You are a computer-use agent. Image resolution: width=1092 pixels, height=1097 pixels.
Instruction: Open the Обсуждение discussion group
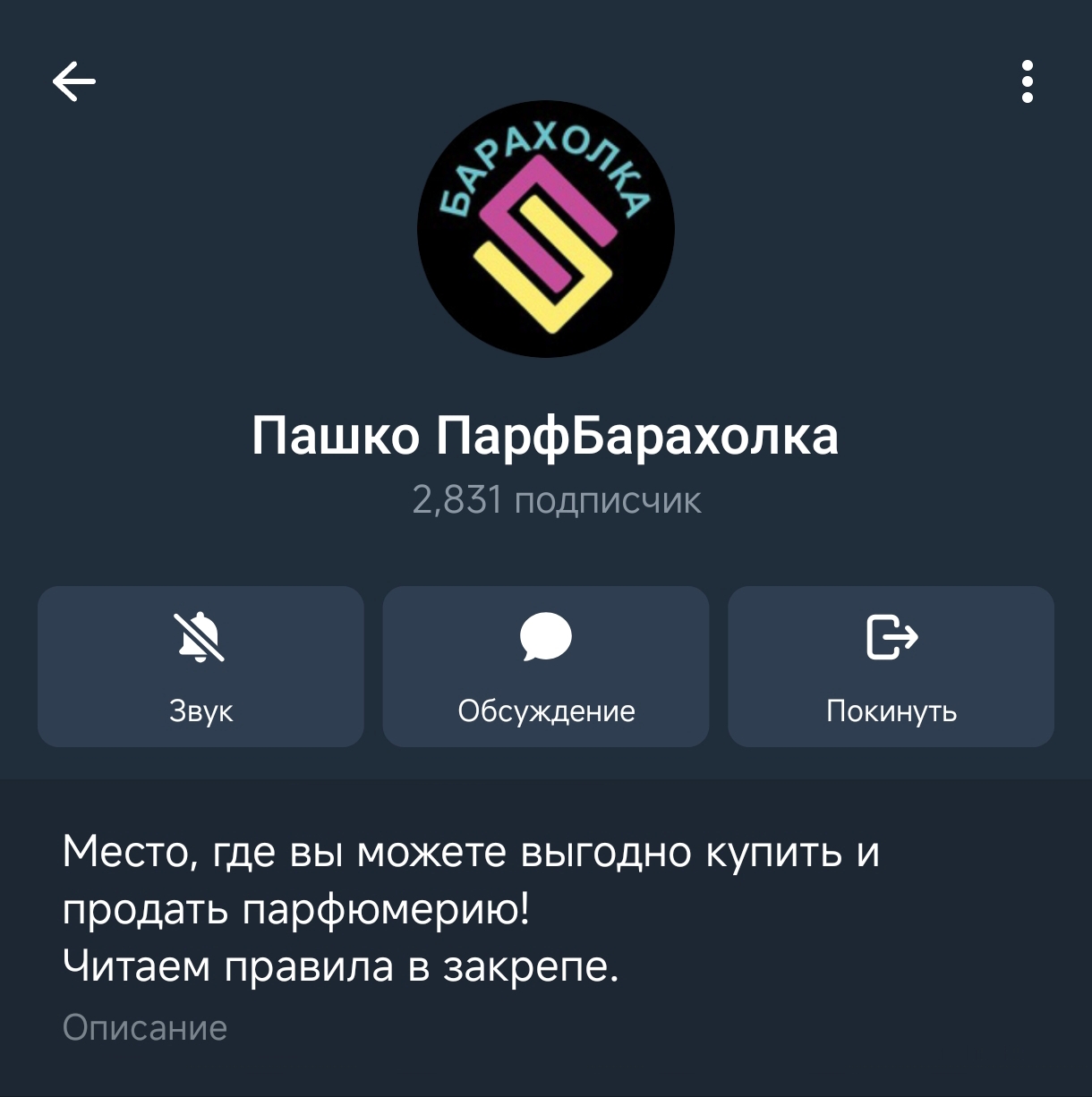[x=546, y=667]
